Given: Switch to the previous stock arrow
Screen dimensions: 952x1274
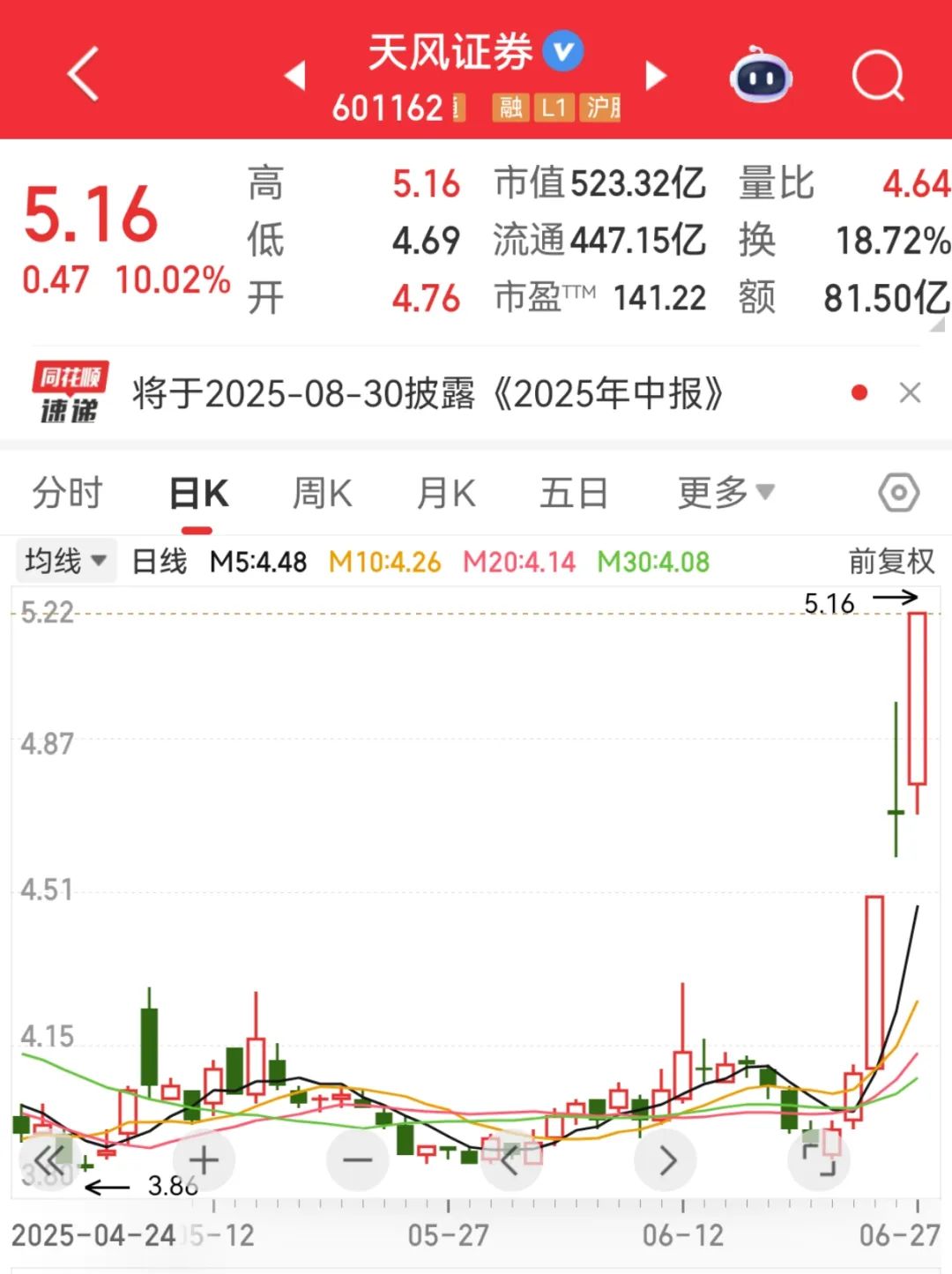Looking at the screenshot, I should (296, 76).
